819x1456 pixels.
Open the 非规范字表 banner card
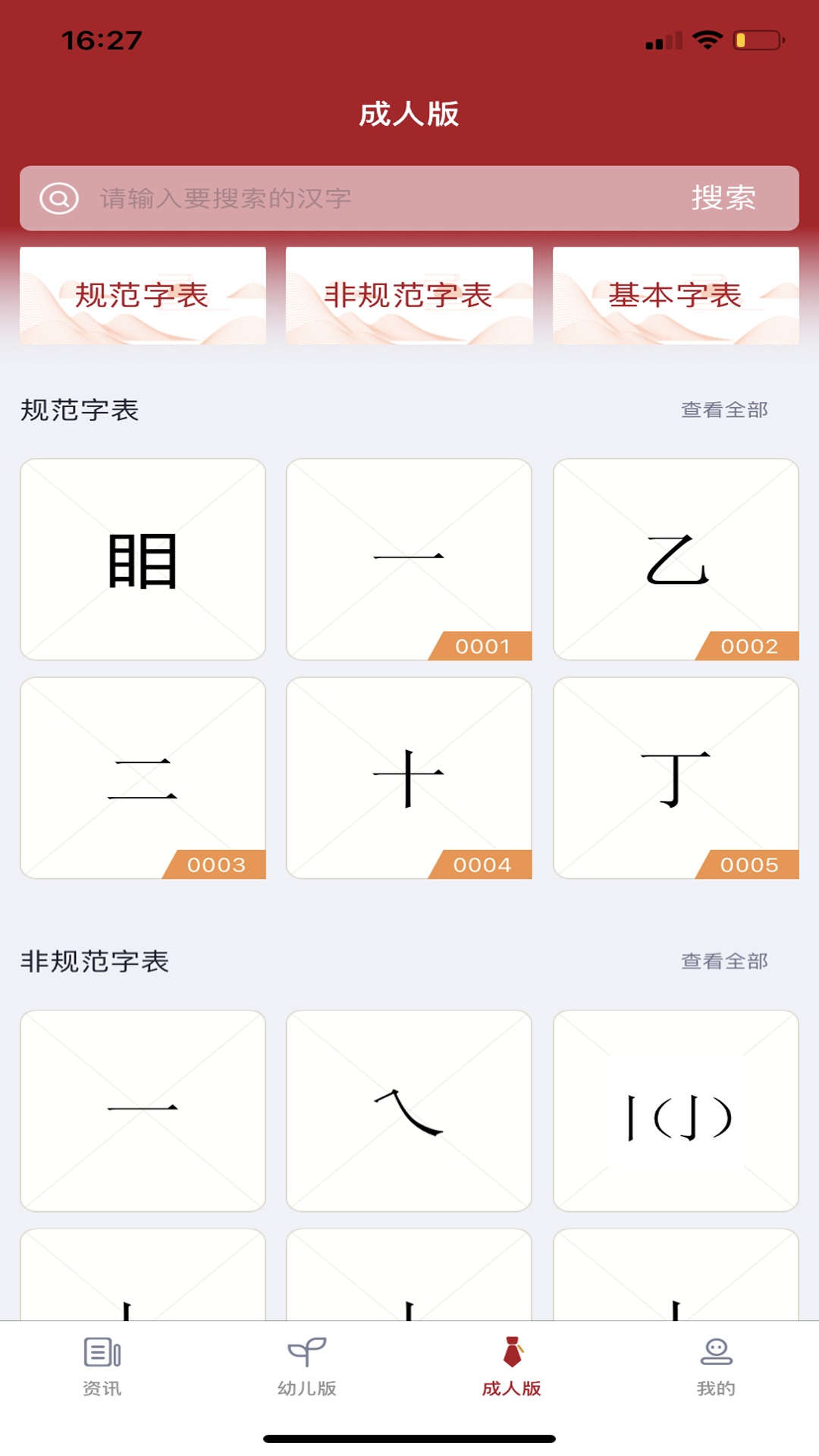[x=409, y=295]
